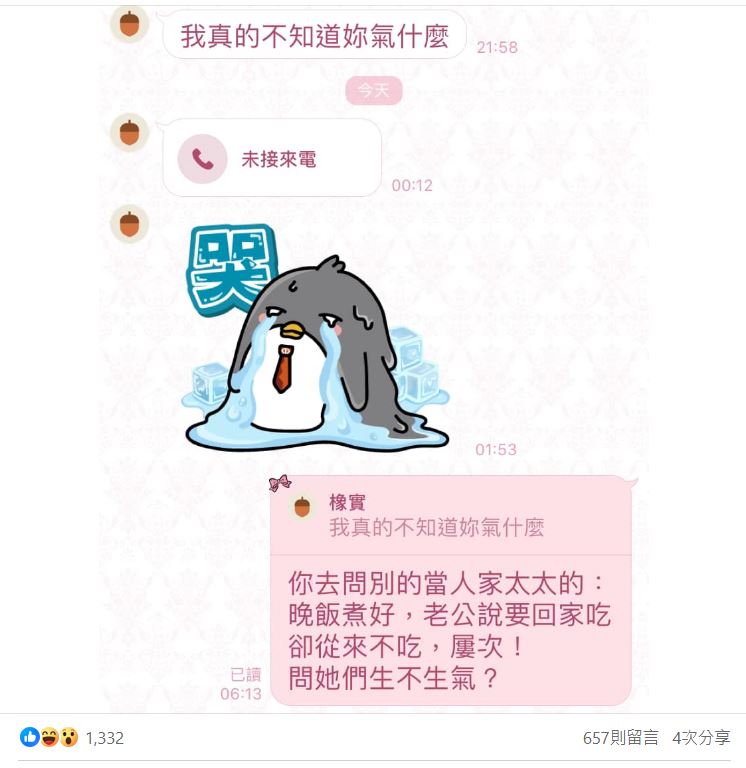Screen dimensions: 746x768
Task: Open the 657則留言 comments
Action: tap(620, 738)
